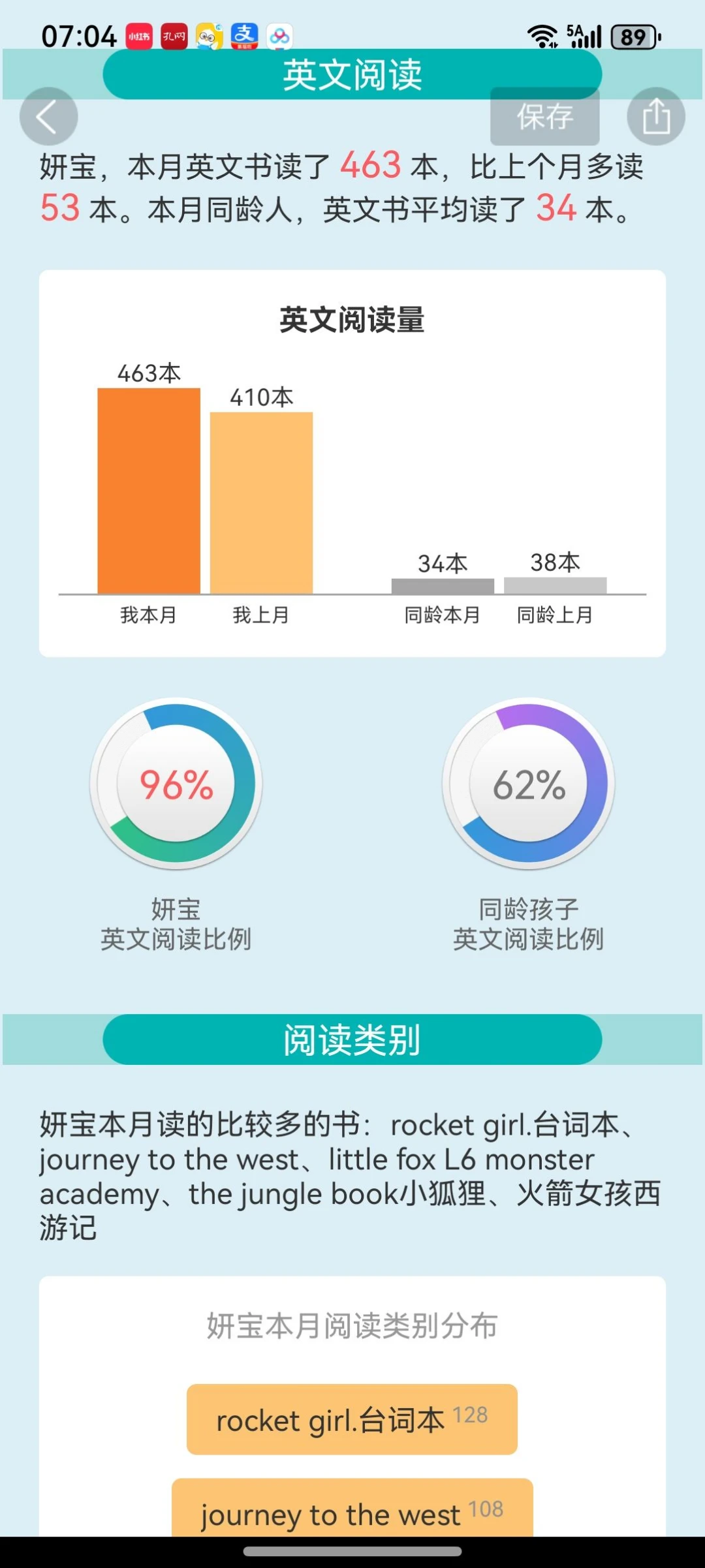Image resolution: width=705 pixels, height=1568 pixels.
Task: Share this English reading report
Action: [655, 117]
